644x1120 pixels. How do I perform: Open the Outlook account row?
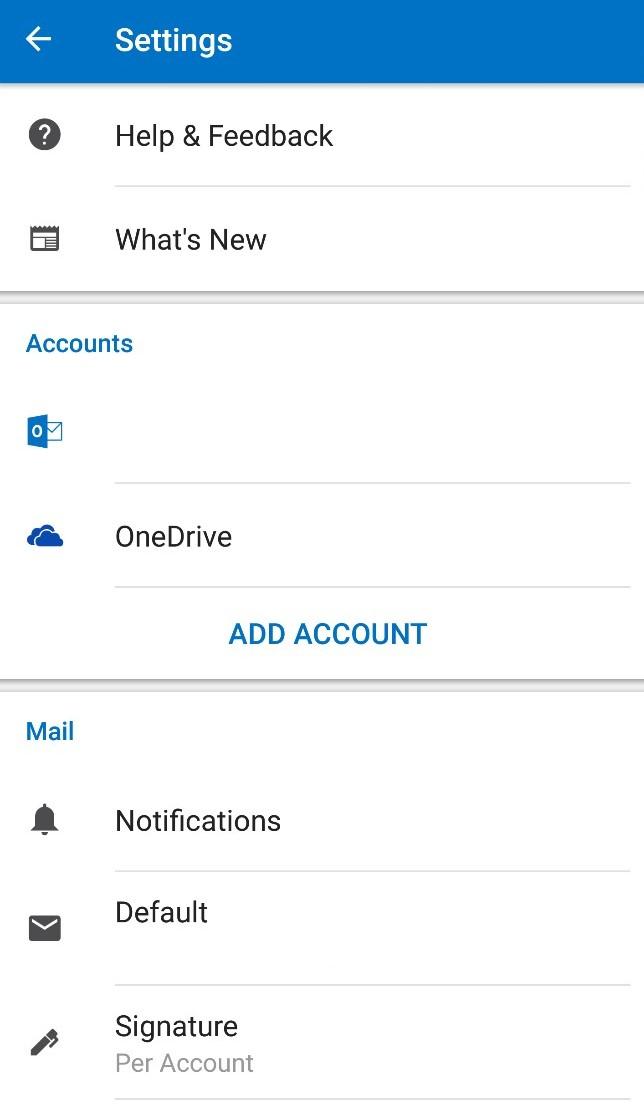(322, 431)
